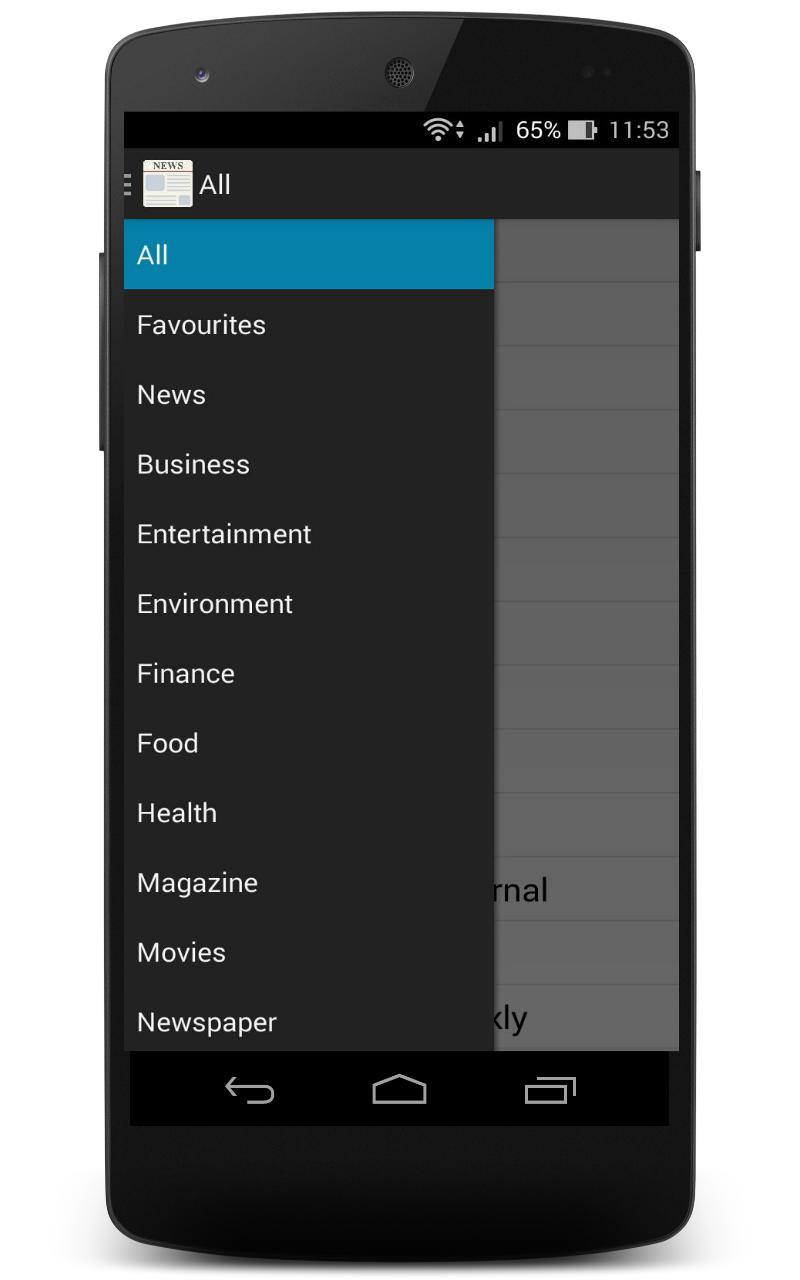Go to the home screen
This screenshot has height=1280, width=800.
(399, 1090)
